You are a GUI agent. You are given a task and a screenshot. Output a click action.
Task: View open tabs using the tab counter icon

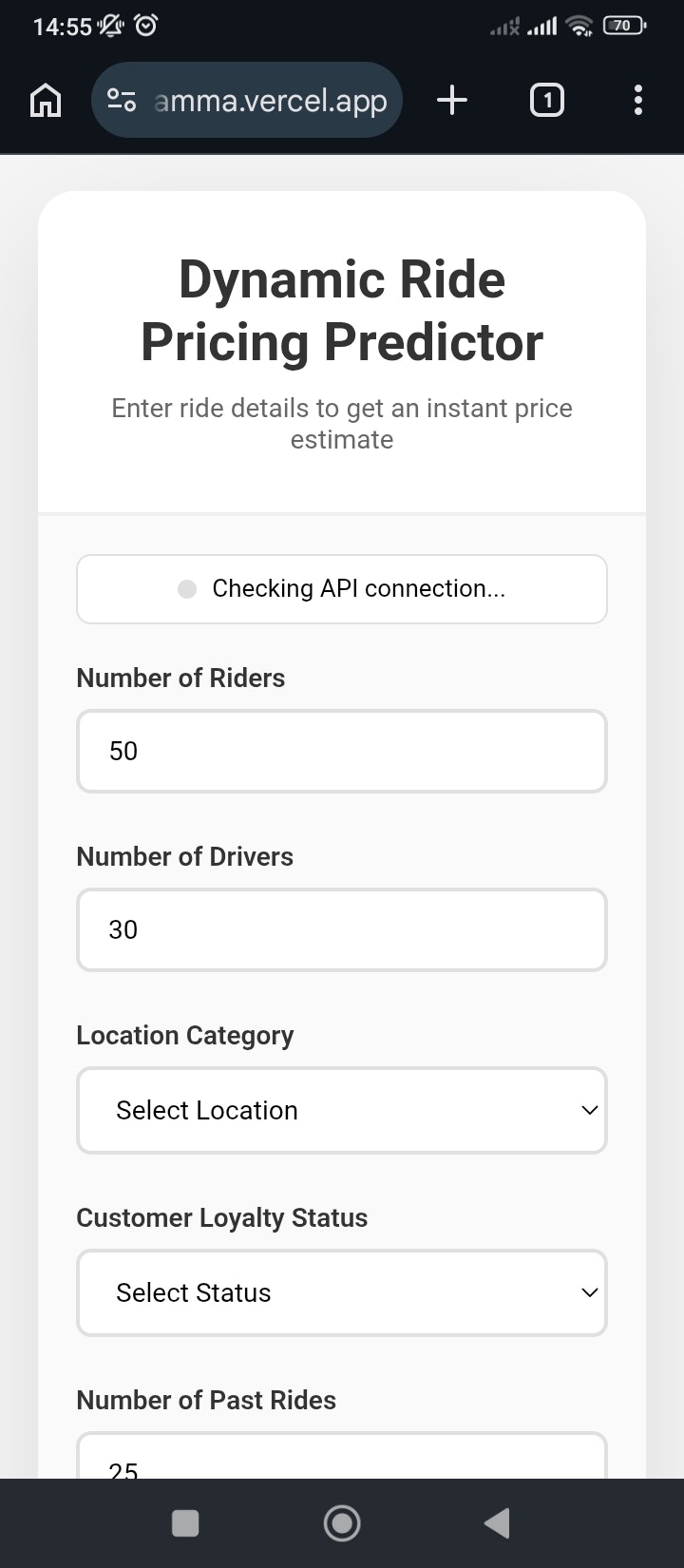click(x=547, y=99)
